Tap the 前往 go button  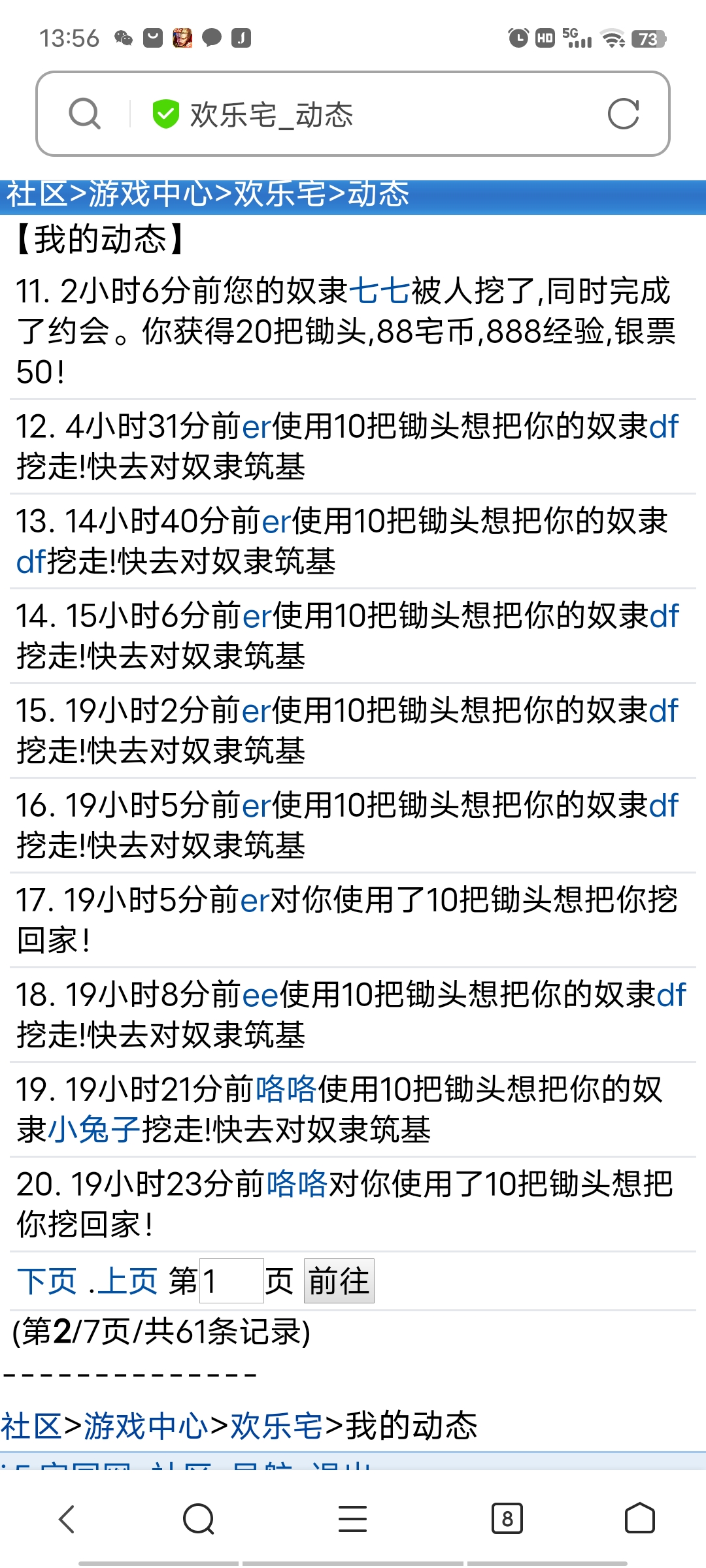coord(339,1281)
